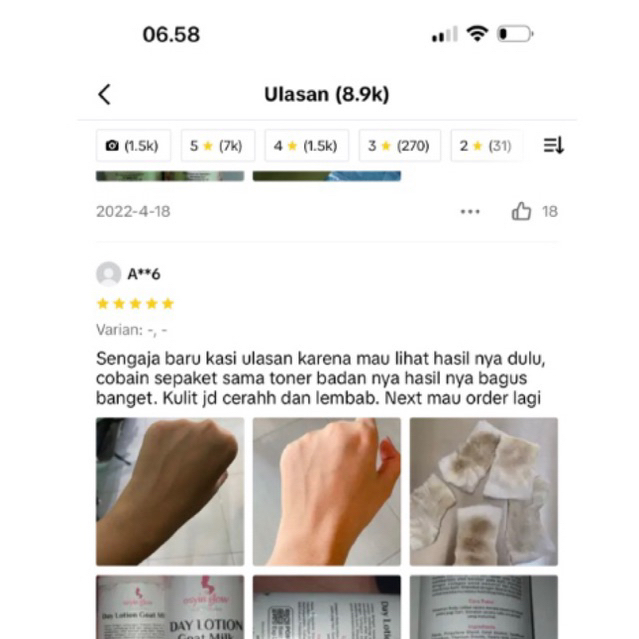This screenshot has height=639, width=639.
Task: View the lotion label QR code photo
Action: tap(326, 607)
